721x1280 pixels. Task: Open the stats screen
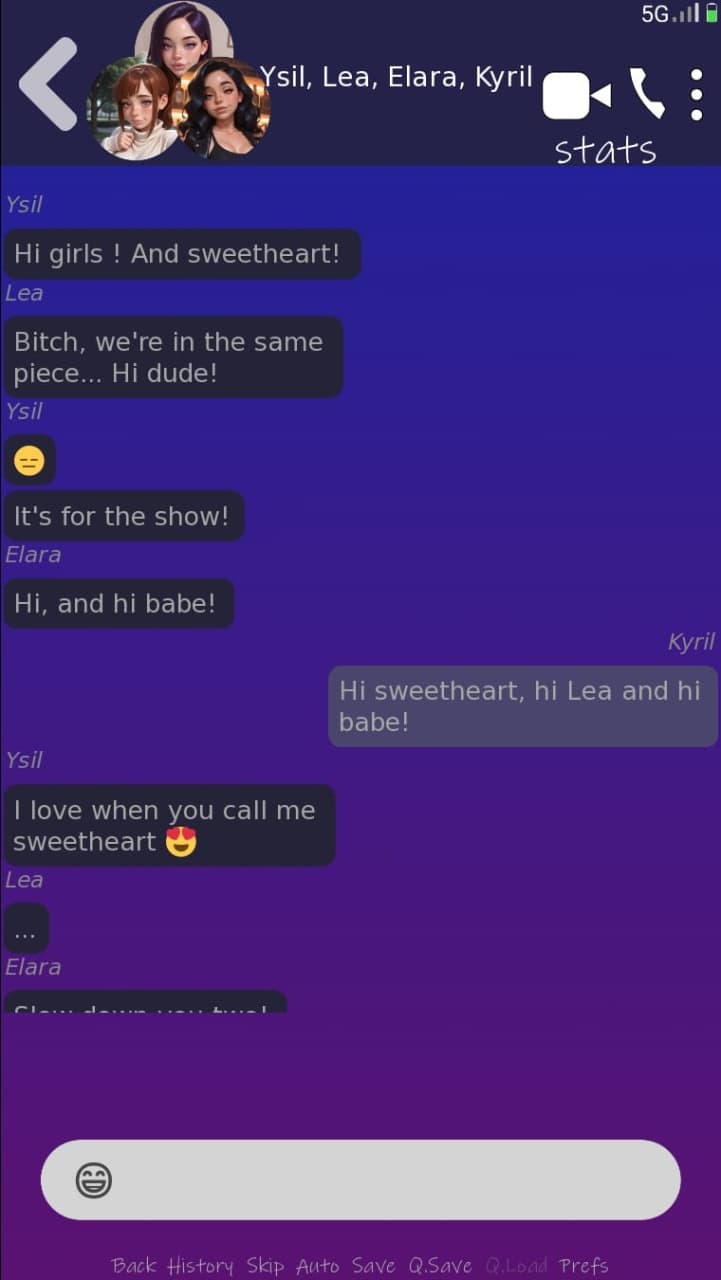[605, 150]
